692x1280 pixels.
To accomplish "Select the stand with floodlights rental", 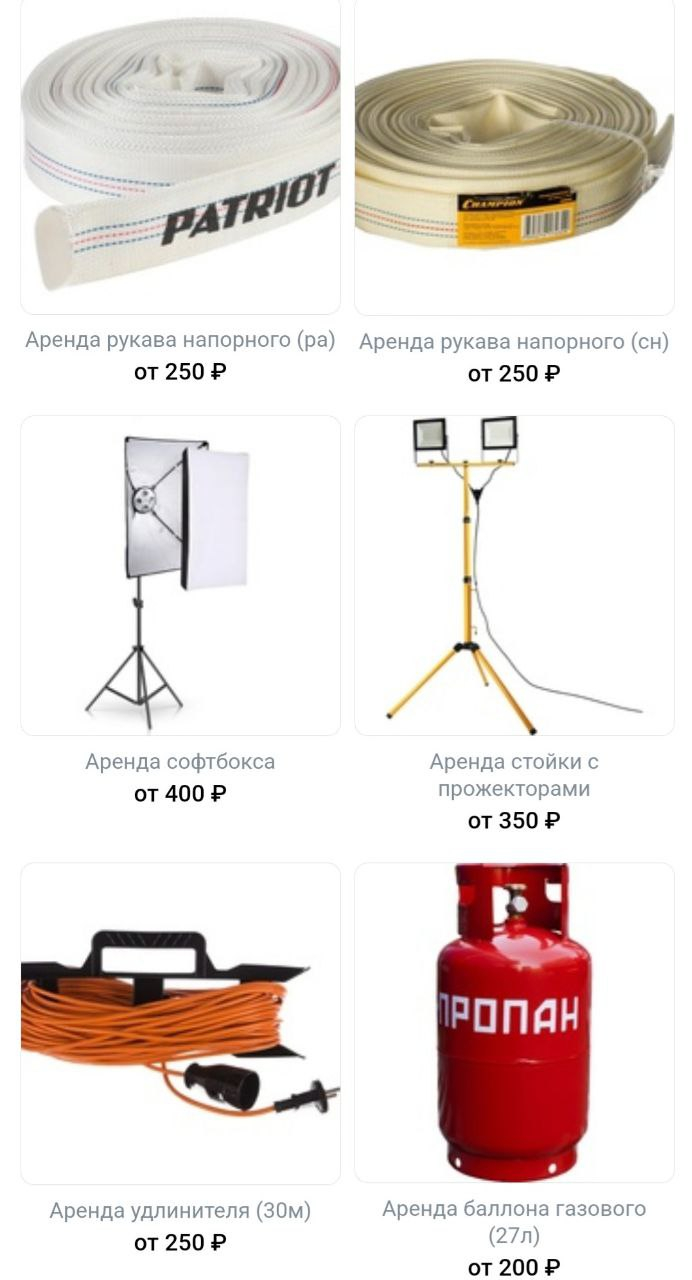I will [x=514, y=575].
